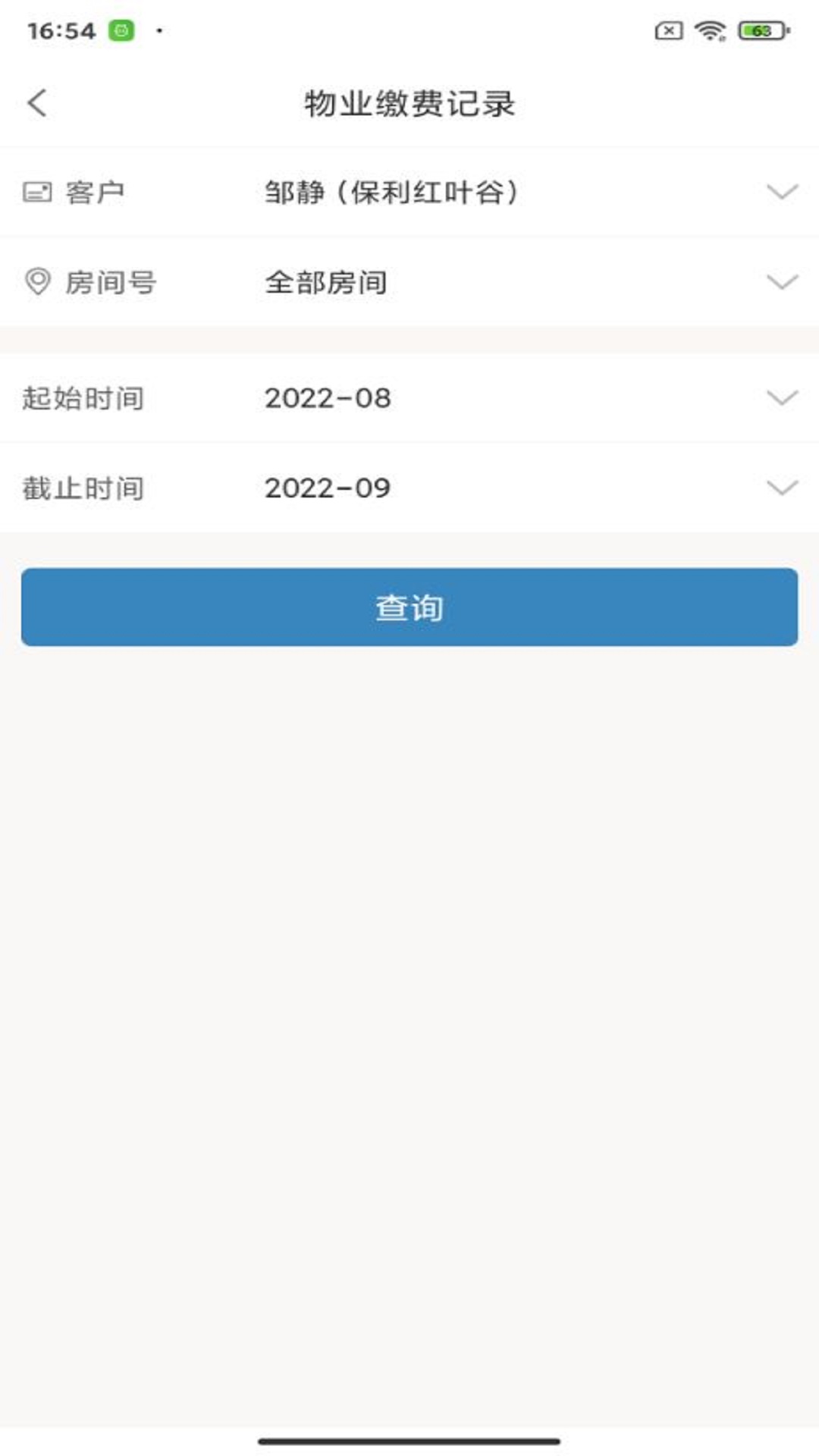The height and width of the screenshot is (1456, 819).
Task: Click the customer card icon beside 客户
Action: [x=39, y=193]
